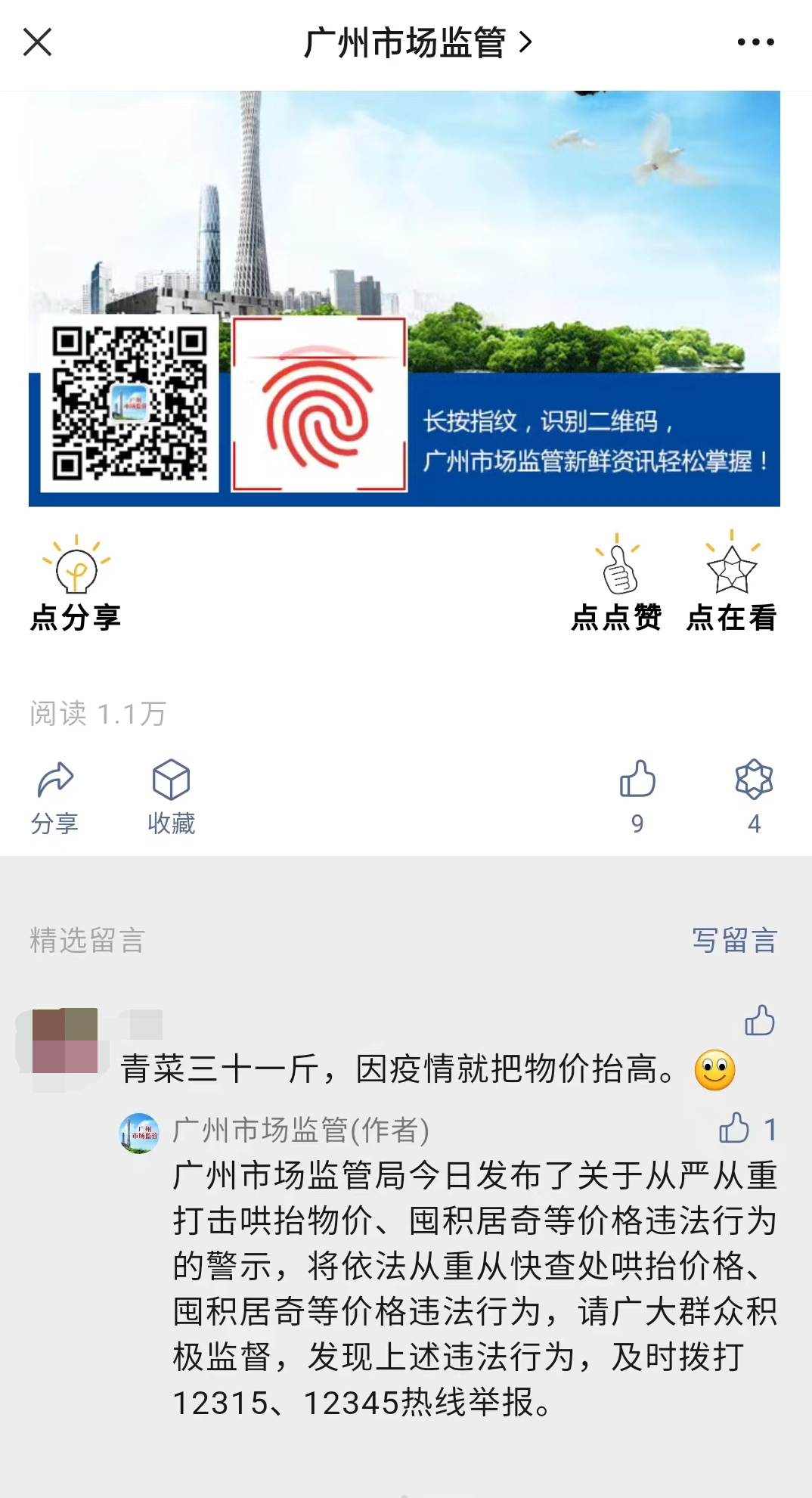Like the article with thumbs-up showing 9
812x1498 pixels.
click(637, 796)
